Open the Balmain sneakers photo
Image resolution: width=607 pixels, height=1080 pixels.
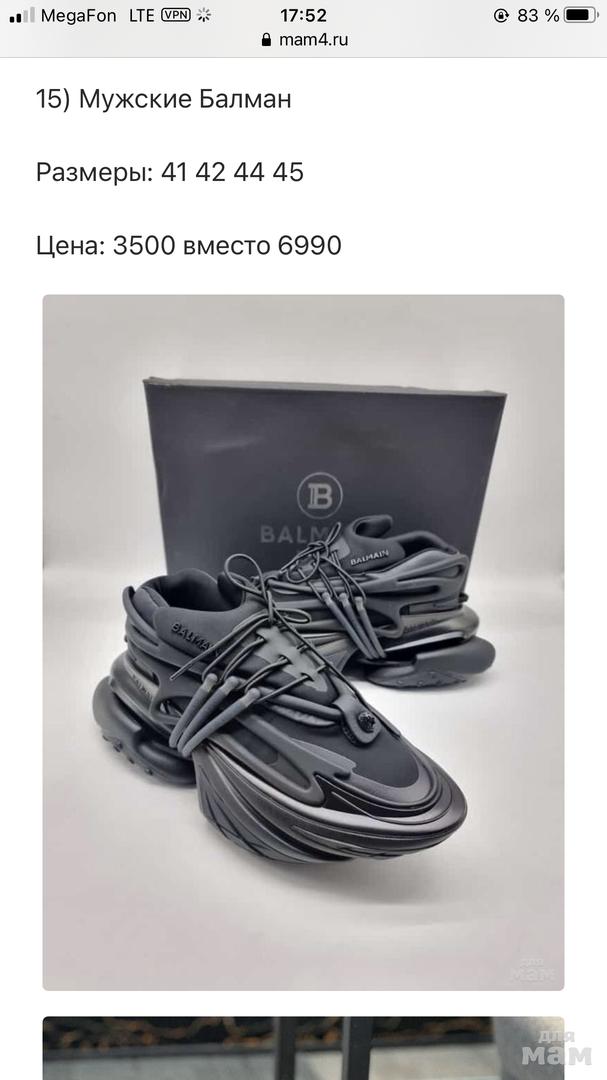point(303,641)
